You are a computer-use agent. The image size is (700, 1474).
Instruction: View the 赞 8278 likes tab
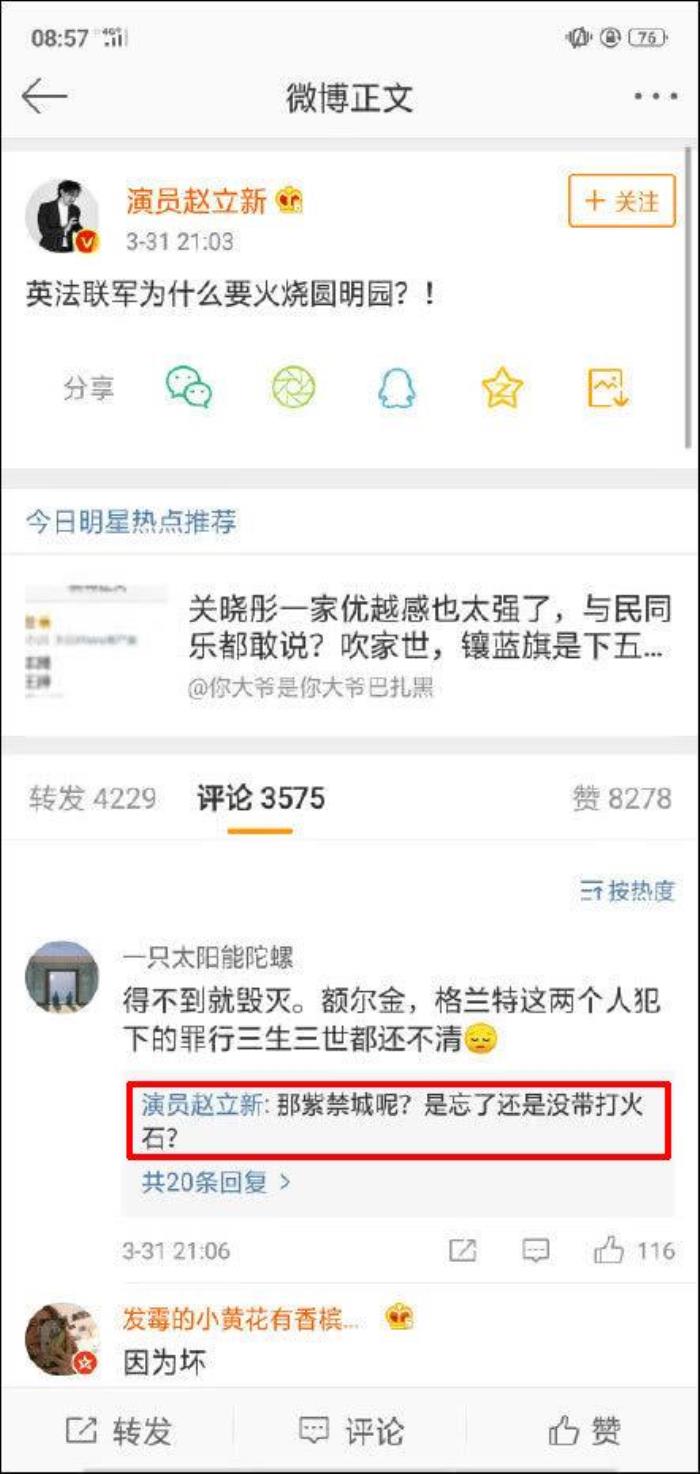(621, 798)
